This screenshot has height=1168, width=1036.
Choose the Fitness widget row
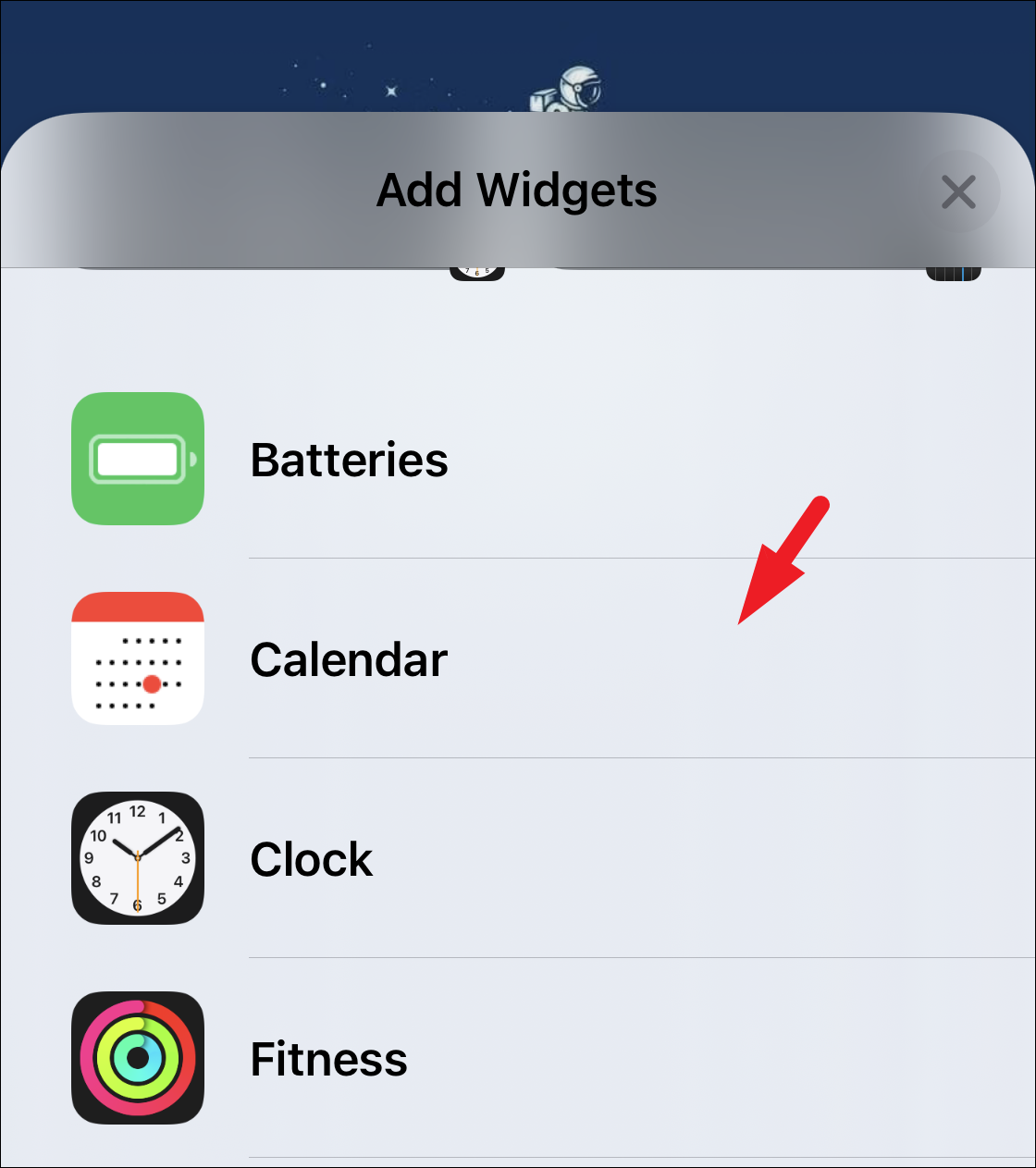(x=328, y=1059)
